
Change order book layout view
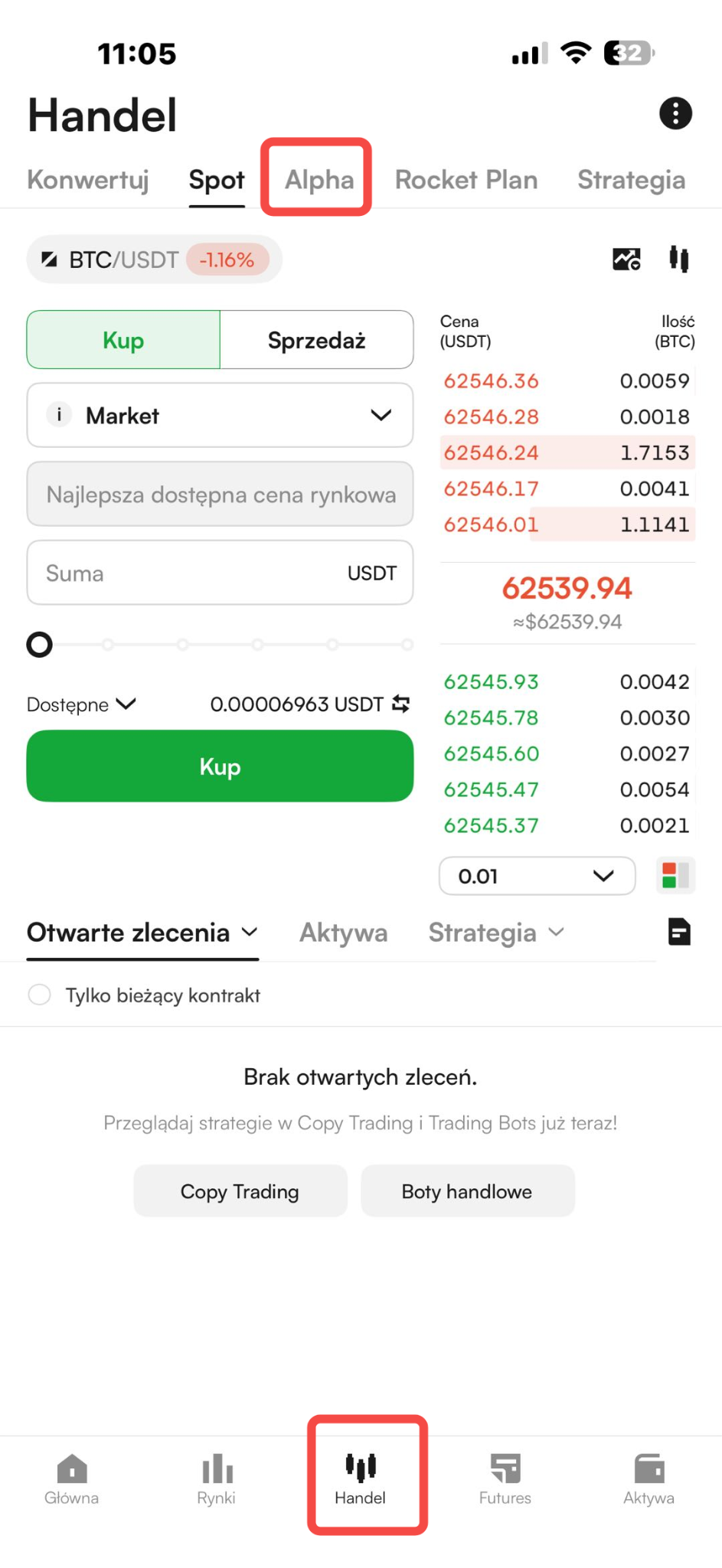click(675, 875)
